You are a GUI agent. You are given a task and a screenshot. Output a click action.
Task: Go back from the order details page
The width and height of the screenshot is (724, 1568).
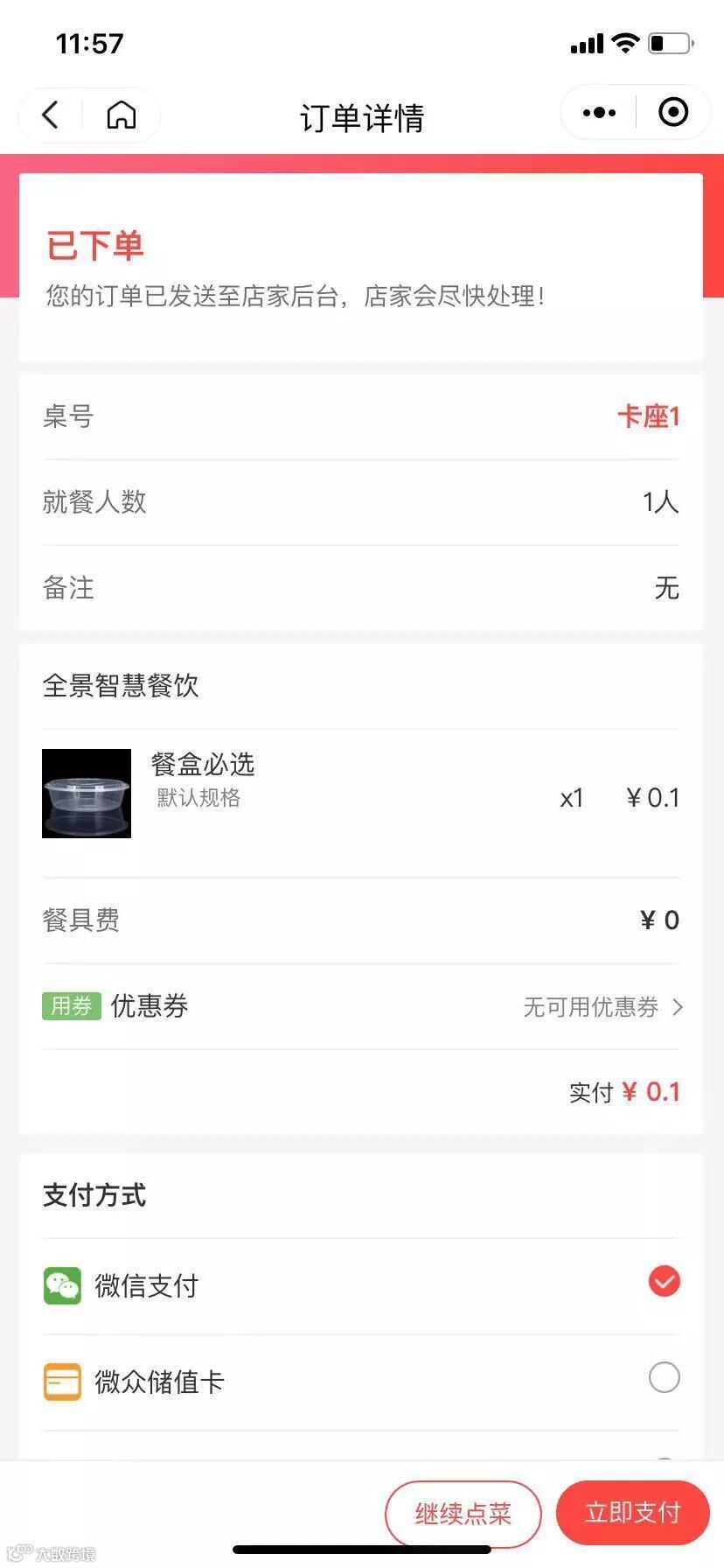(51, 115)
